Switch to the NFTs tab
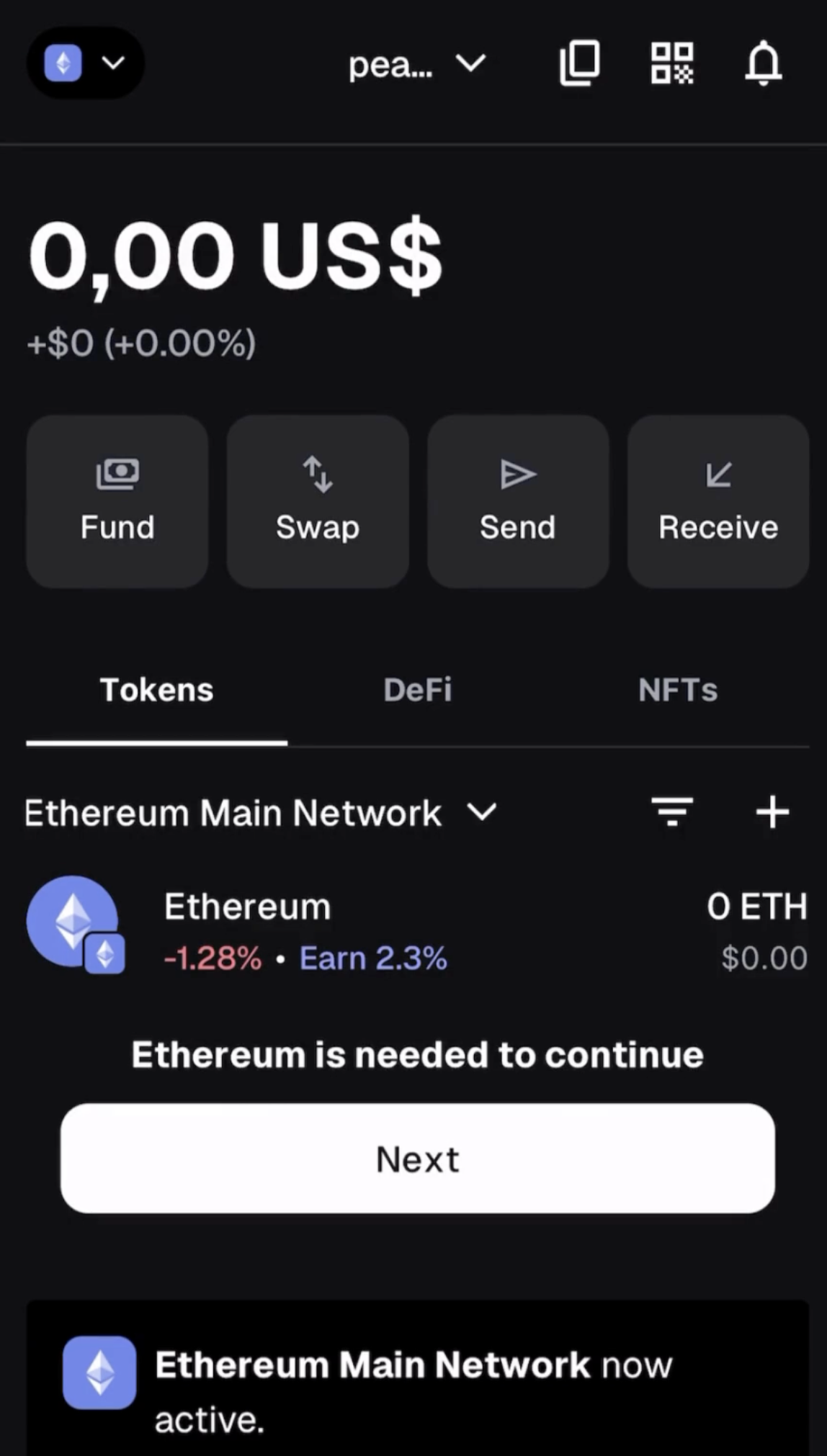The height and width of the screenshot is (1456, 827). (x=678, y=690)
